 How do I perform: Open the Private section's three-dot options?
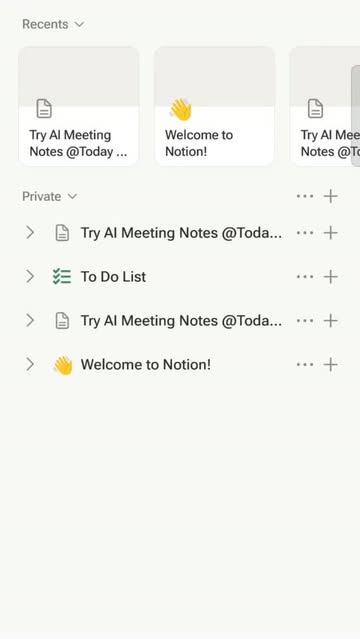[x=305, y=196]
